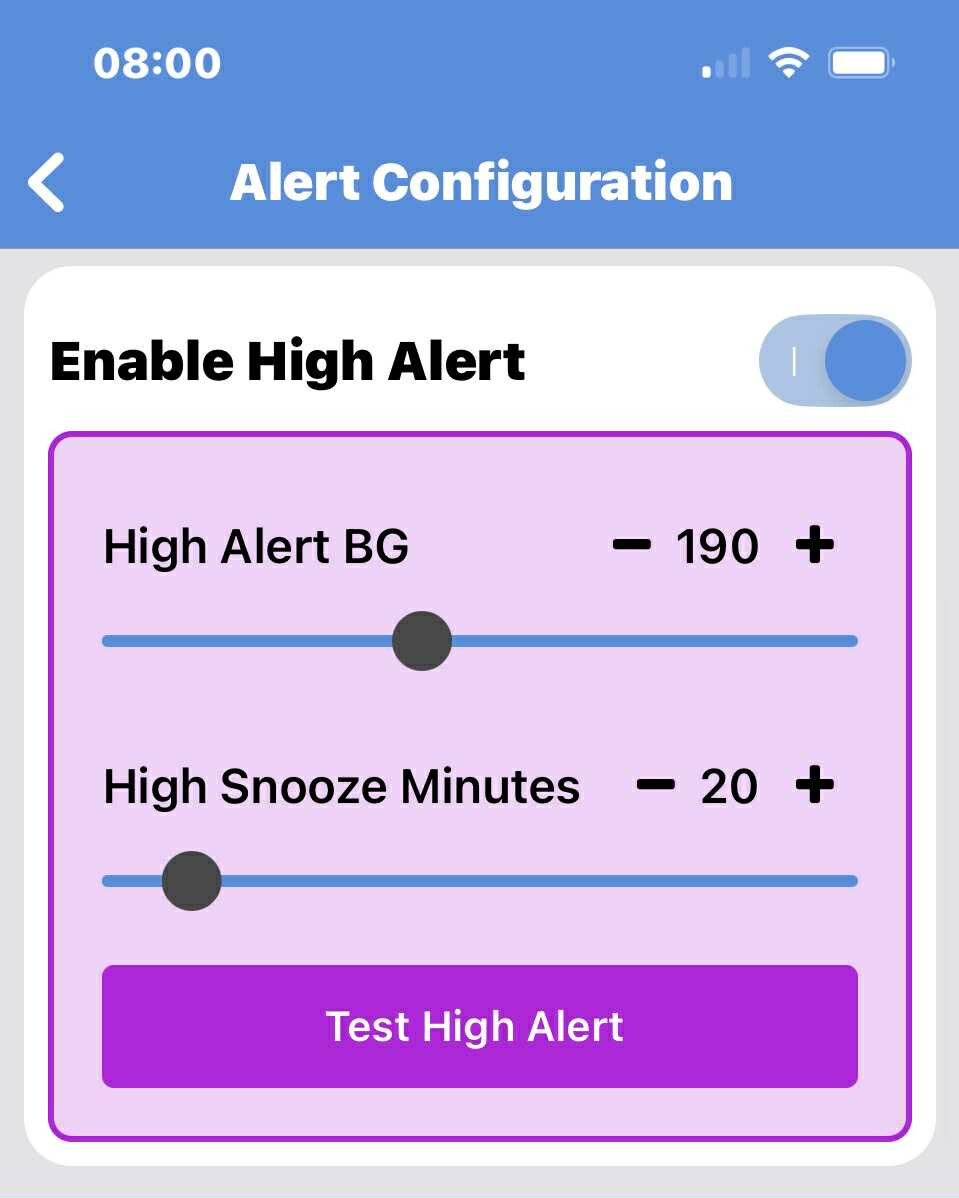Run Test High Alert
Image resolution: width=959 pixels, height=1198 pixels.
(x=479, y=1026)
